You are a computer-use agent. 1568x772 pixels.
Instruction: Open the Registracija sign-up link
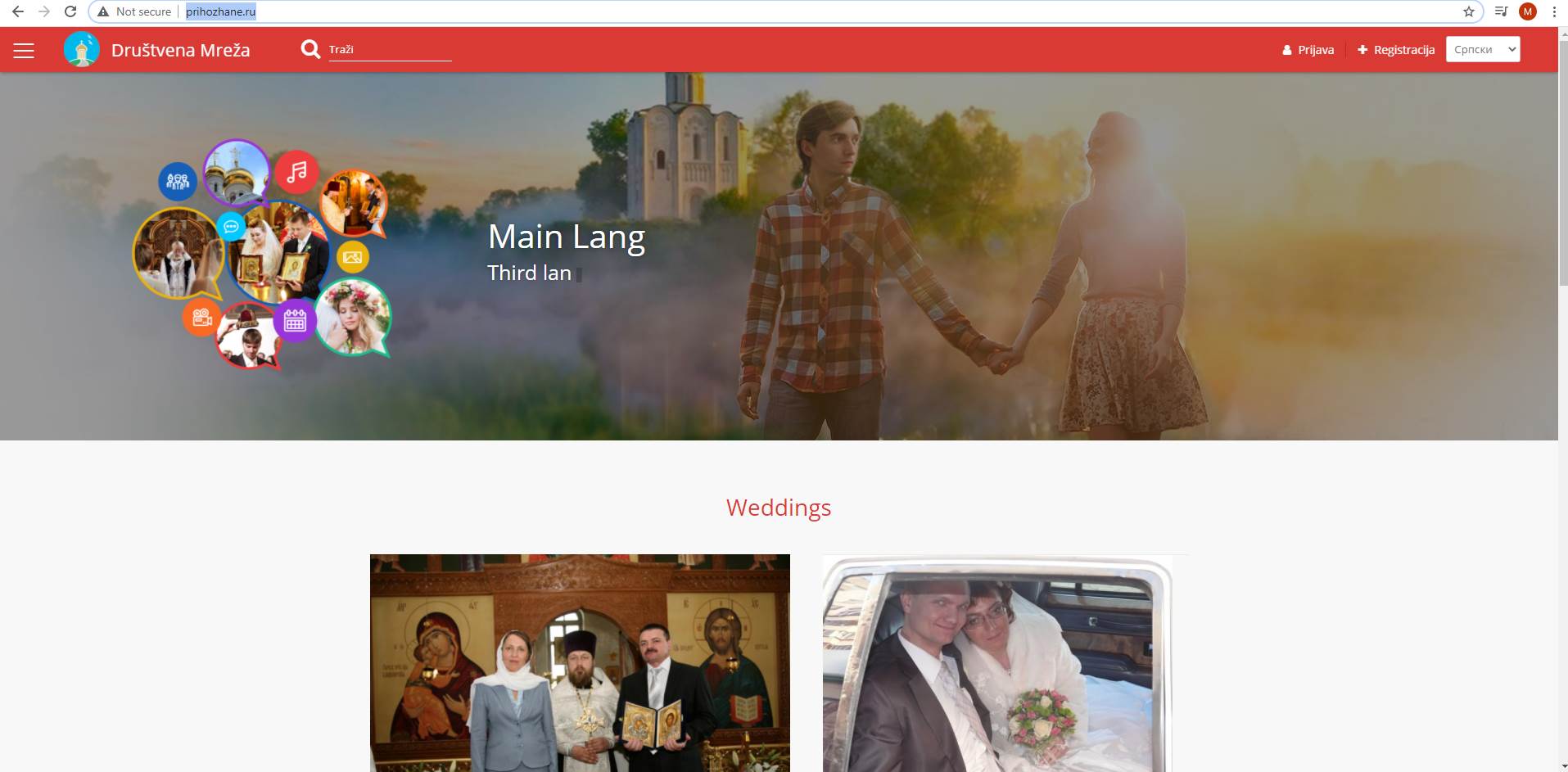click(1396, 50)
